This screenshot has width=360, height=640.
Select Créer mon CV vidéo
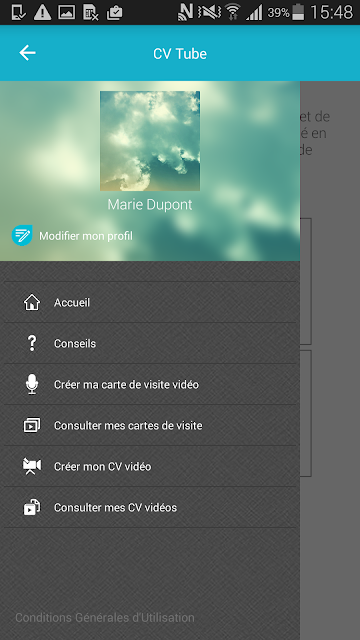[x=150, y=466]
